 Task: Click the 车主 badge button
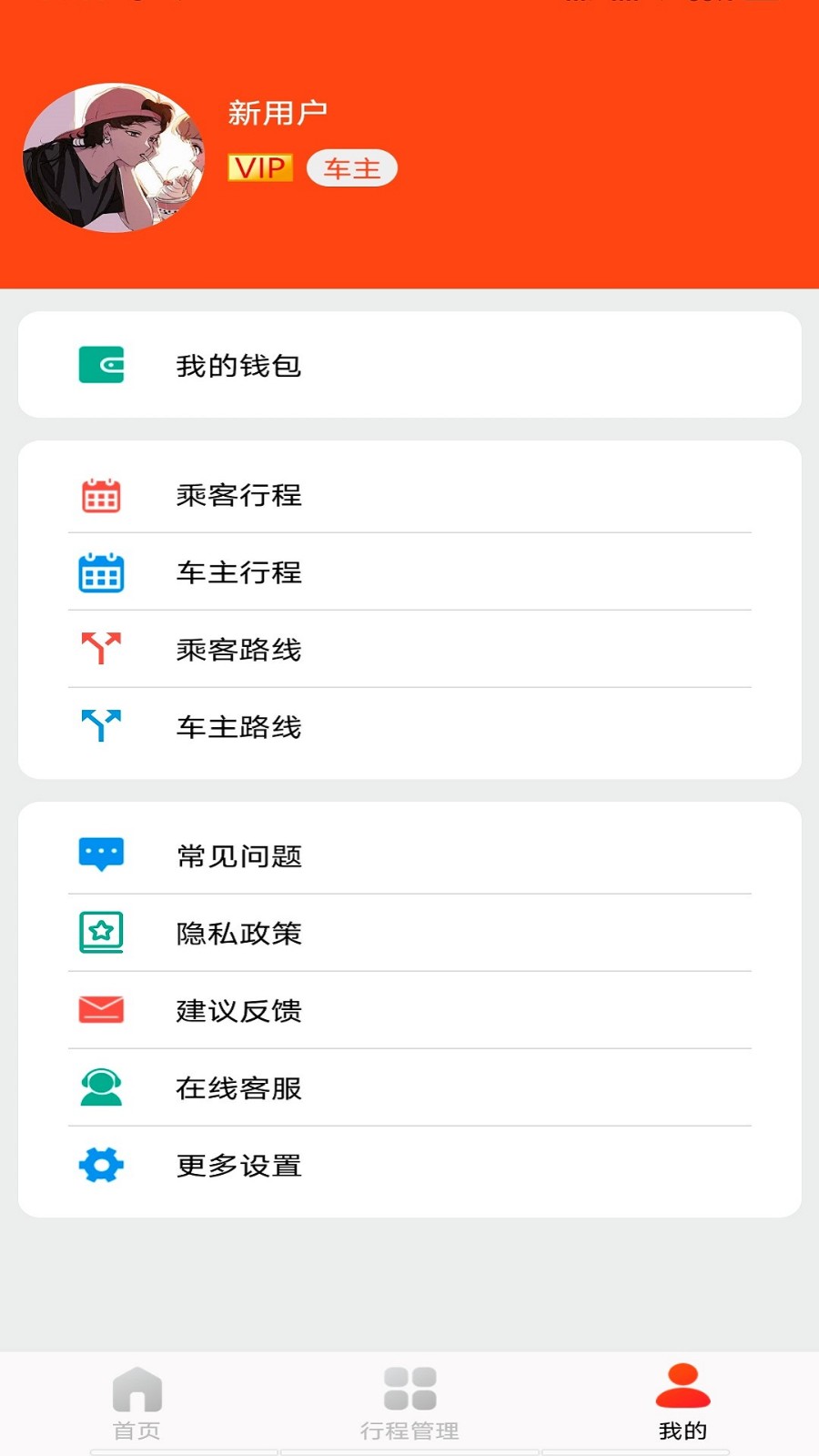[351, 168]
